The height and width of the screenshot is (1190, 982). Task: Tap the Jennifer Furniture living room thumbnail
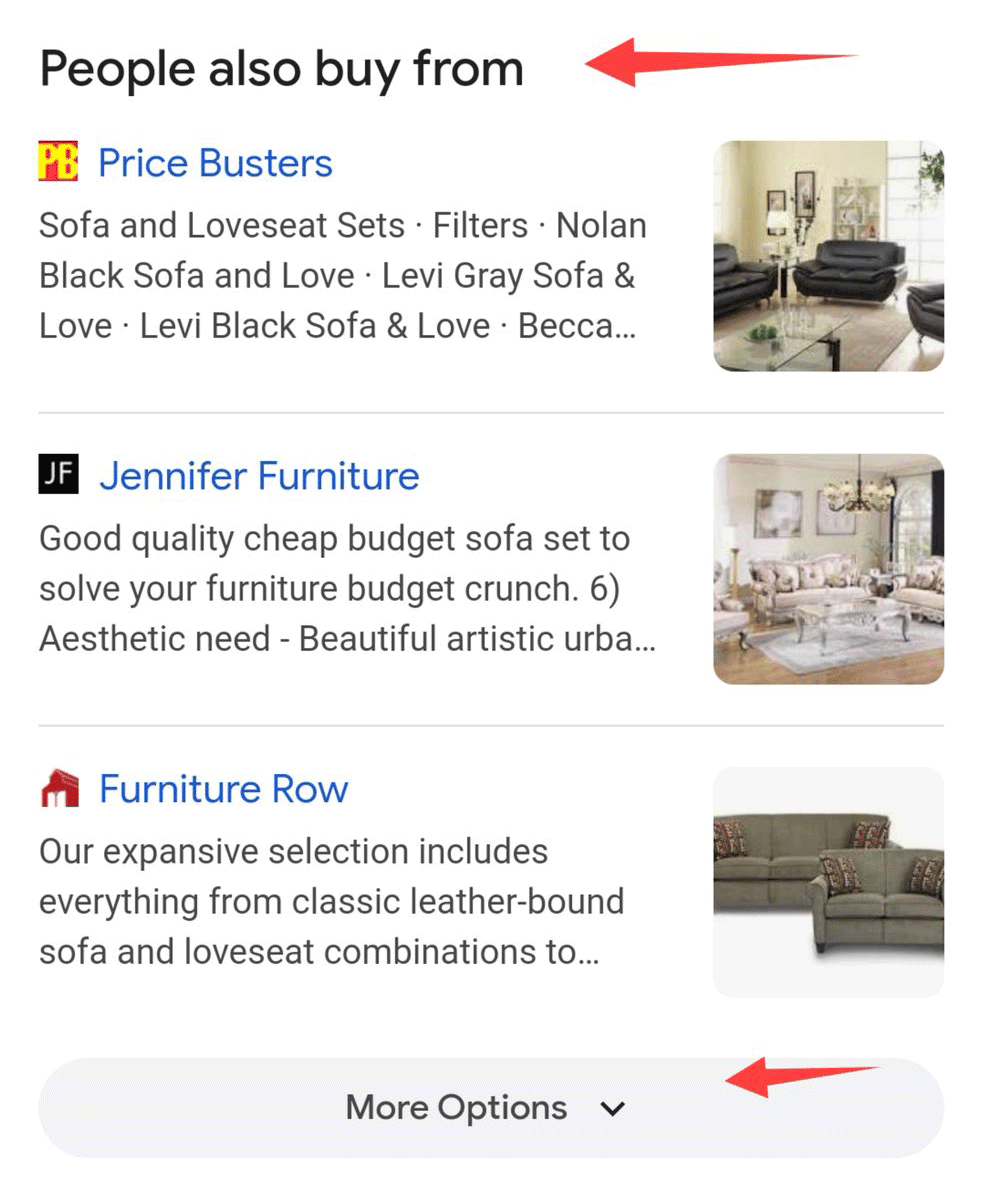pyautogui.click(x=828, y=569)
